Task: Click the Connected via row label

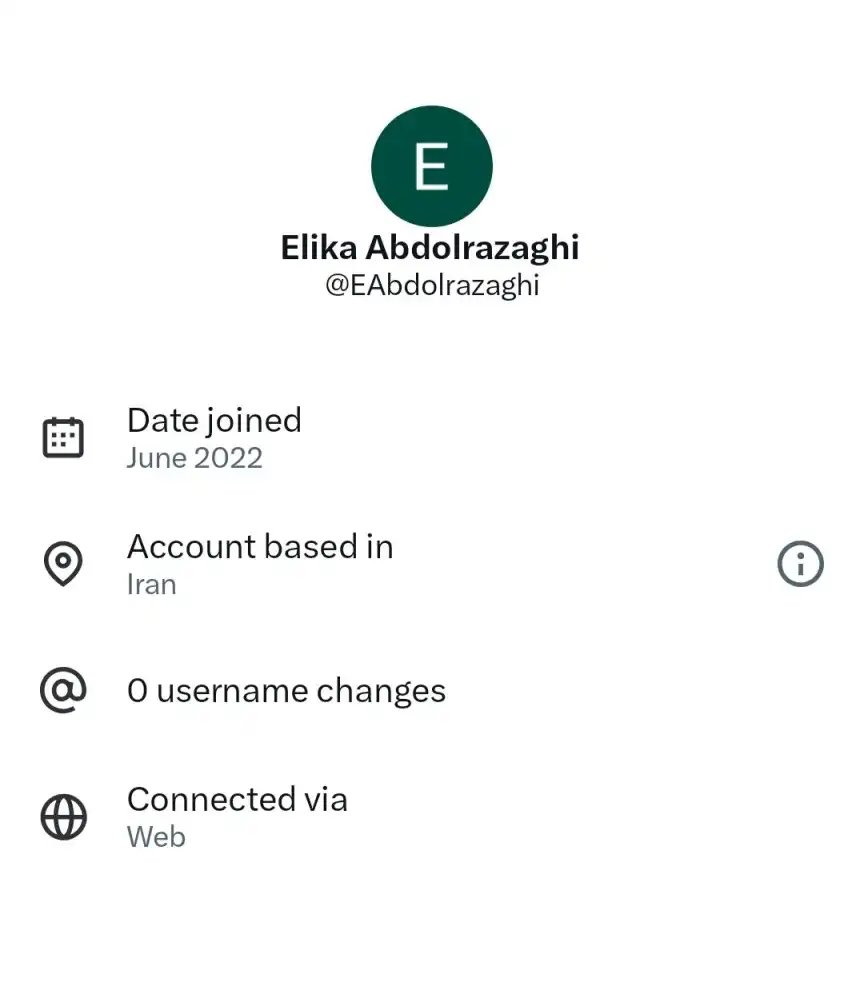Action: click(x=238, y=799)
